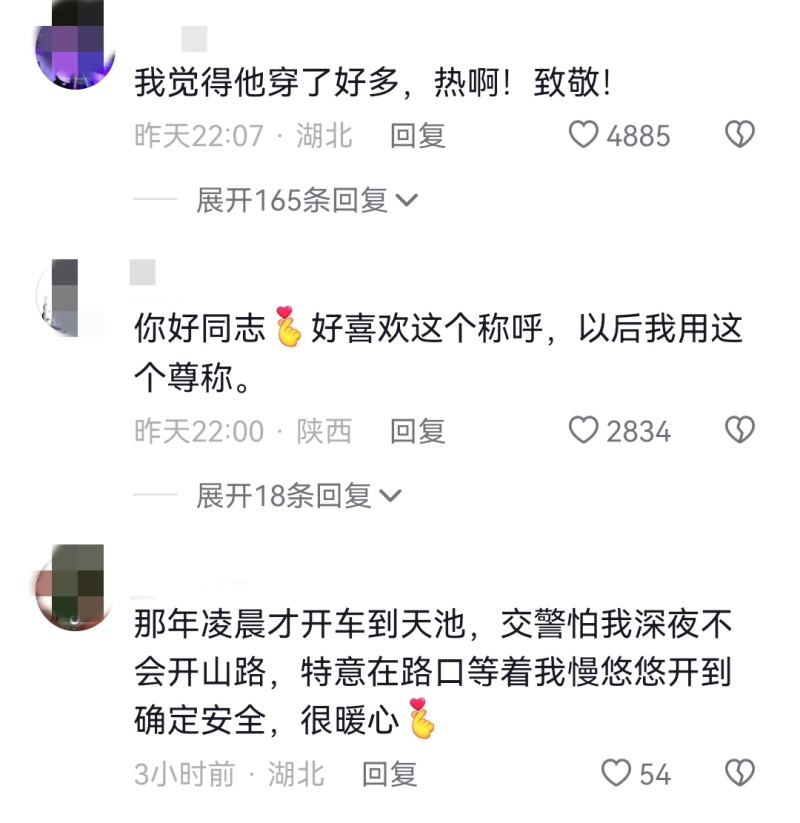Like the comment about 穿了好多
The image size is (800, 823).
click(583, 135)
